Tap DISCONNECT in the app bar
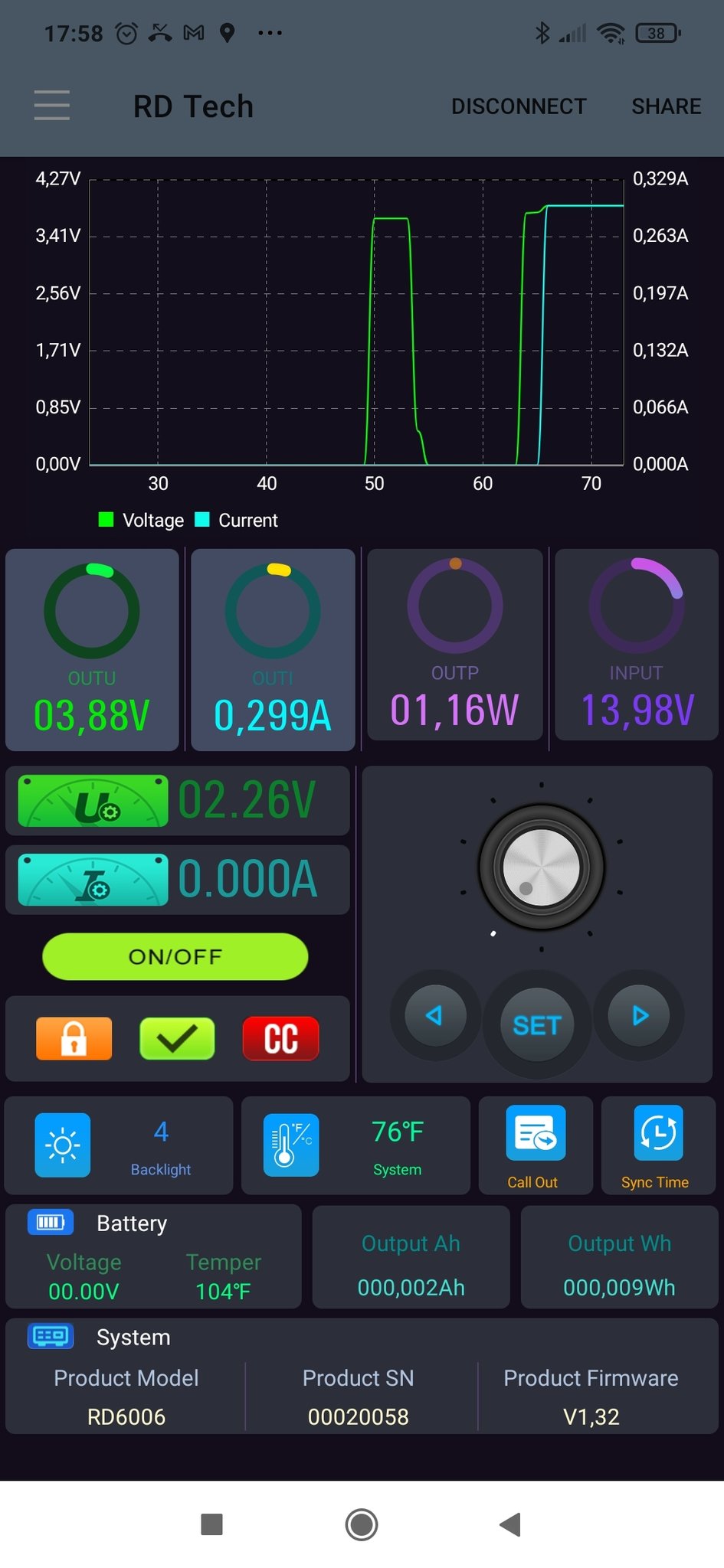Screen dimensions: 724x1568 519,106
